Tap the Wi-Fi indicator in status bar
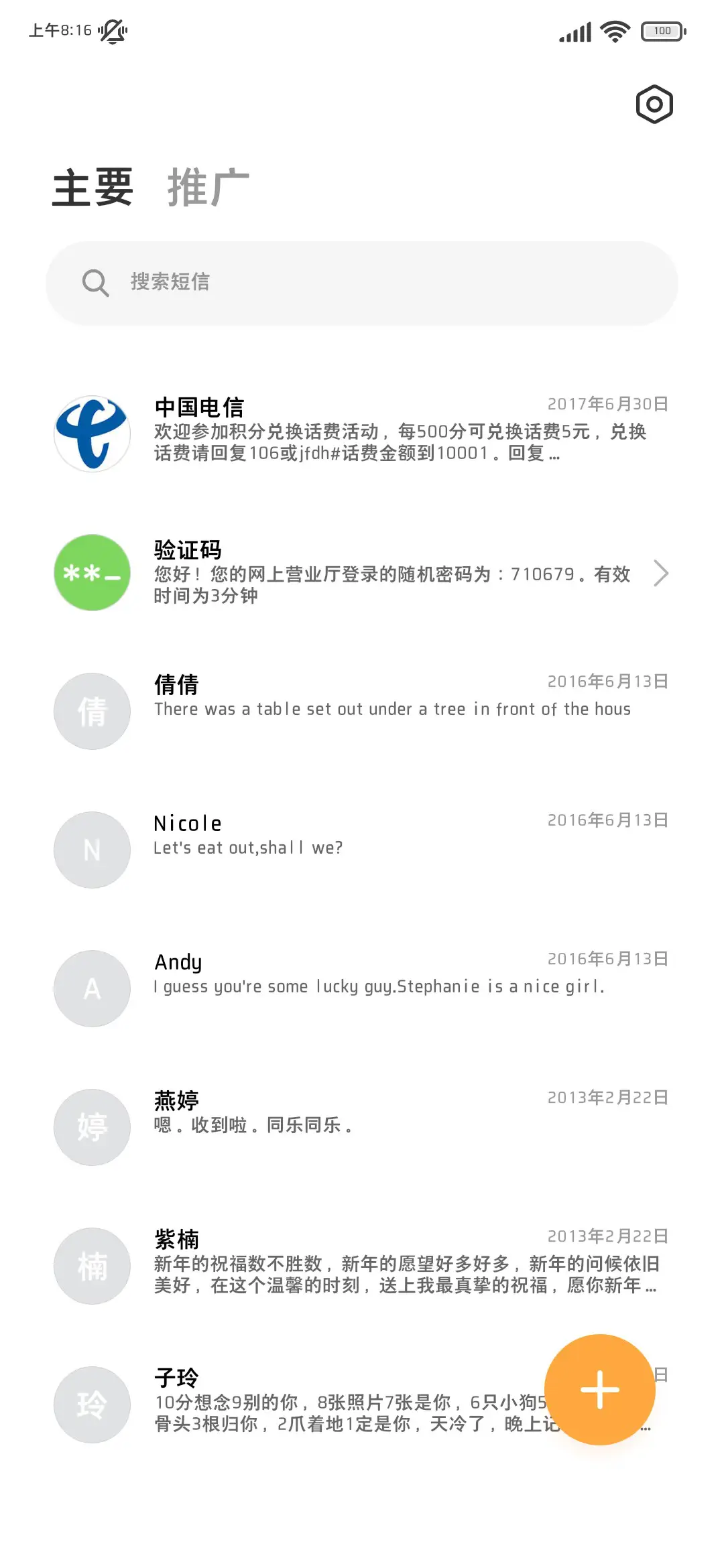Screen dimensions: 724x1568 pos(614,30)
